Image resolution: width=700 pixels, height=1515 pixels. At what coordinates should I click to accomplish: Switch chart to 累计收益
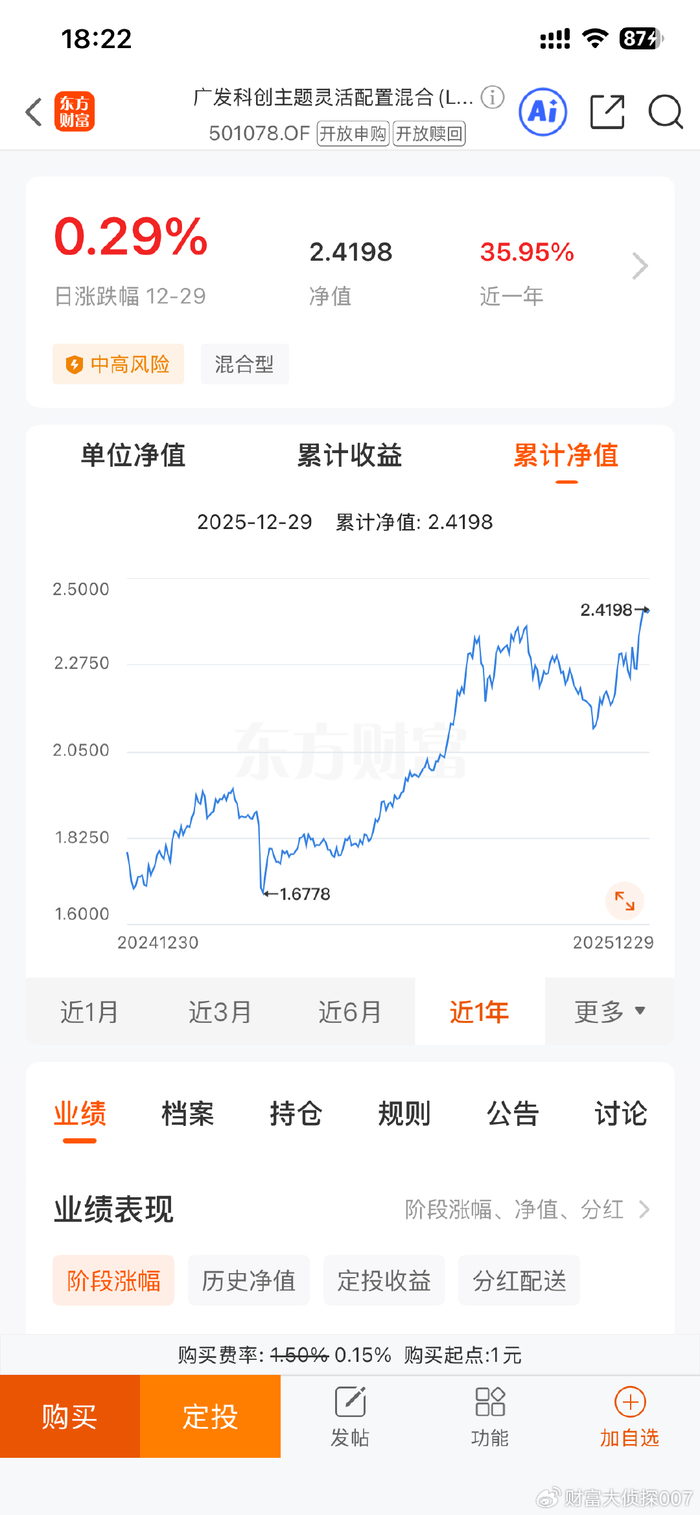[349, 456]
